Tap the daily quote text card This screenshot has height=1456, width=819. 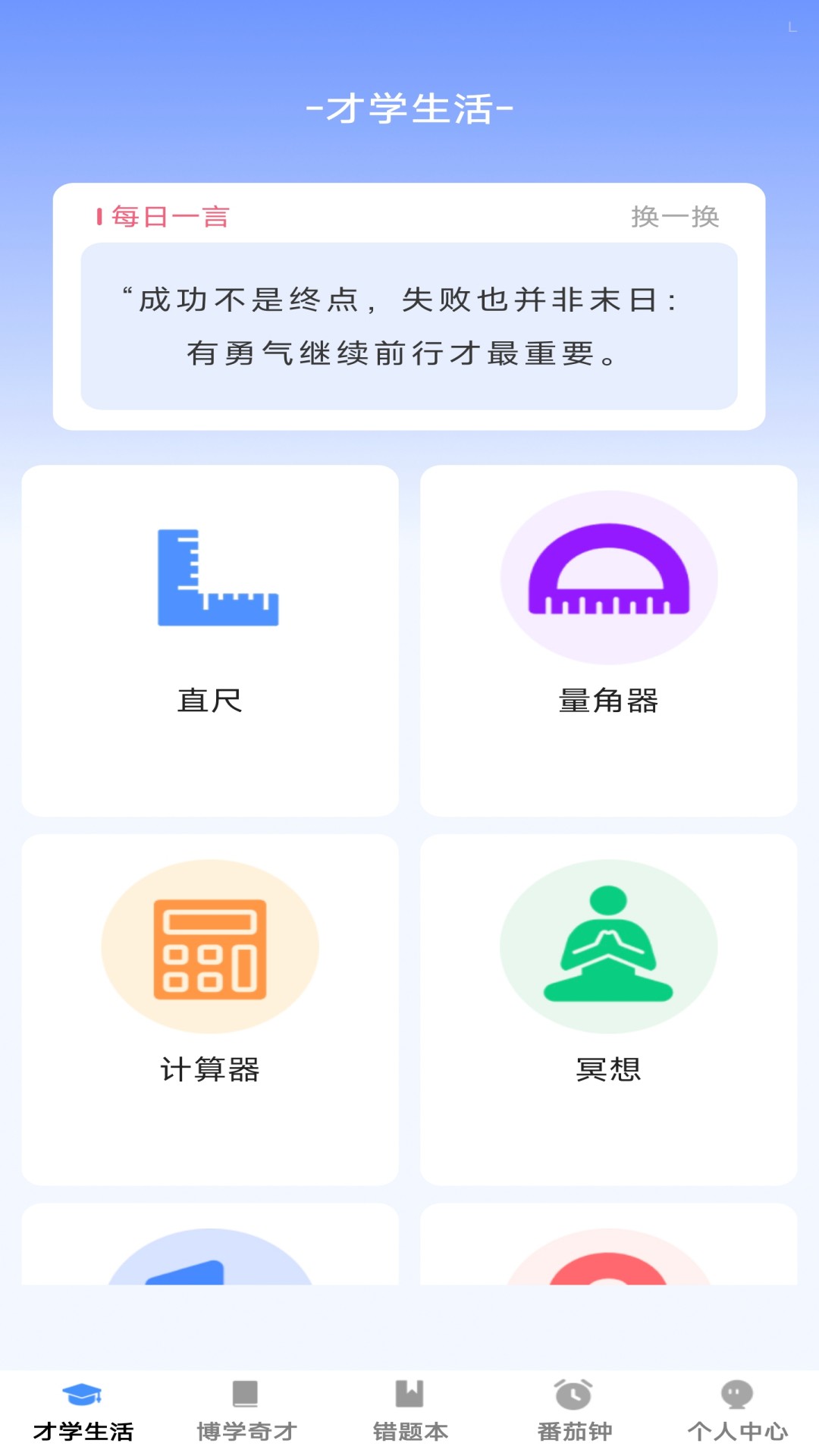click(409, 326)
